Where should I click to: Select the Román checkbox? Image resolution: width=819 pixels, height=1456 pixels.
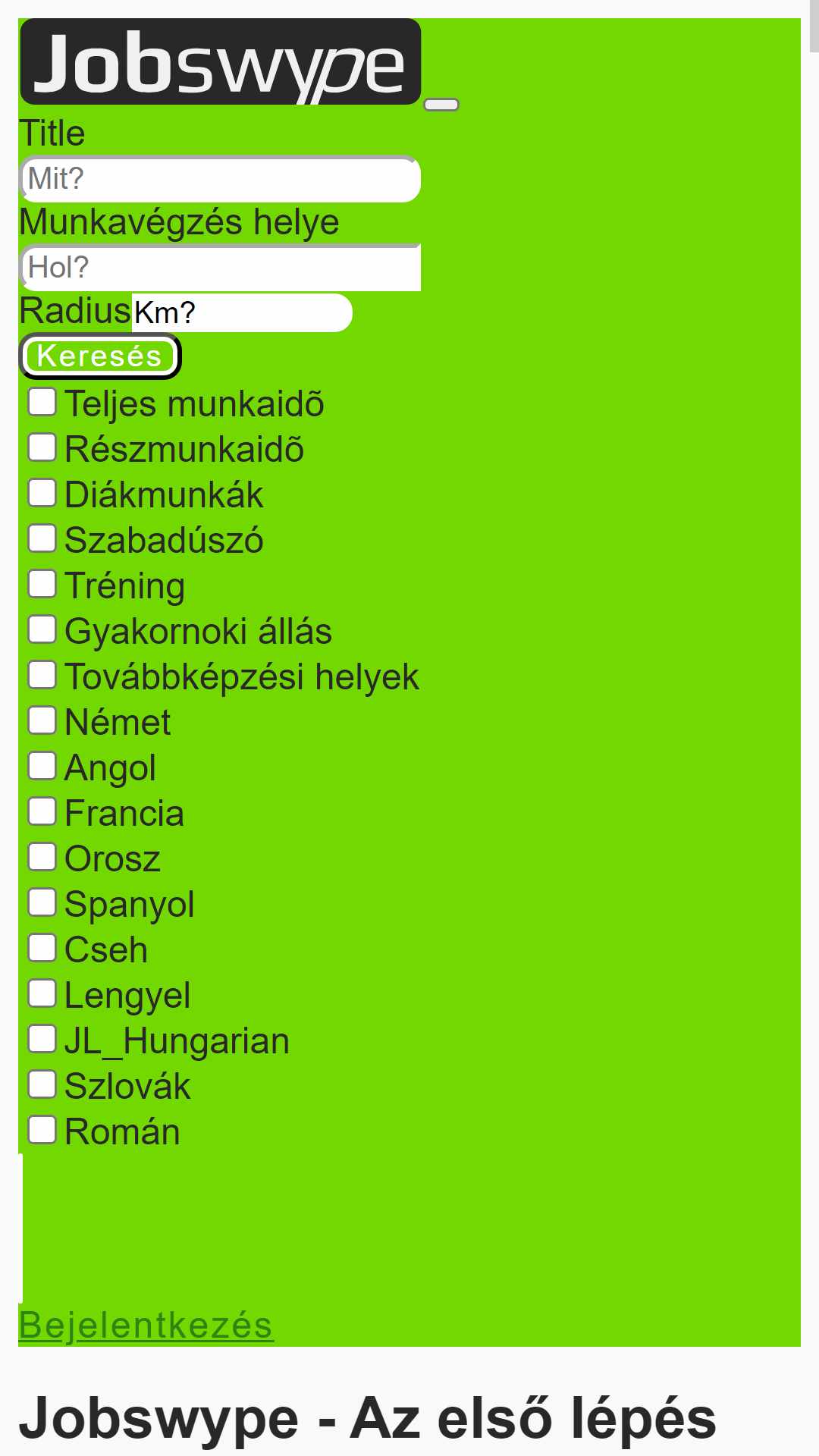[42, 1130]
